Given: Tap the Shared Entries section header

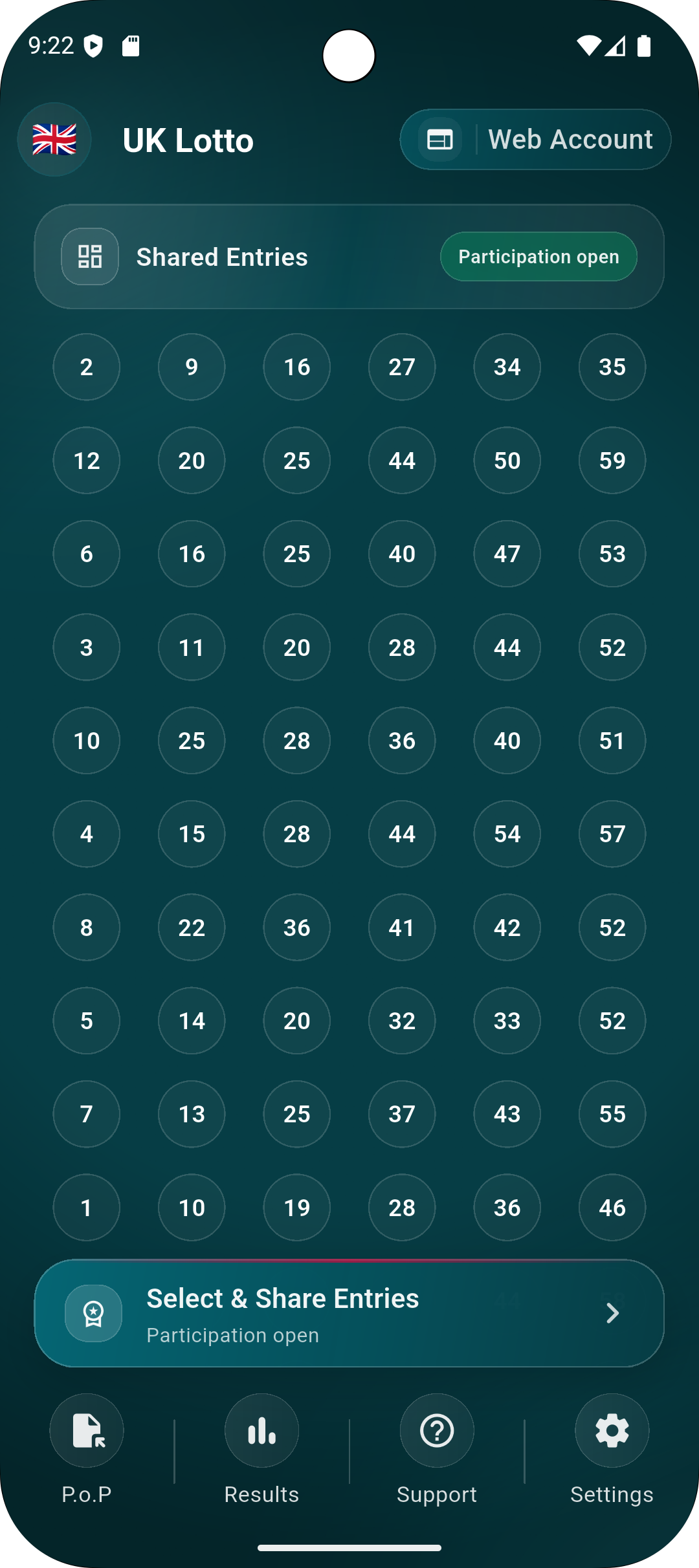Looking at the screenshot, I should click(222, 256).
